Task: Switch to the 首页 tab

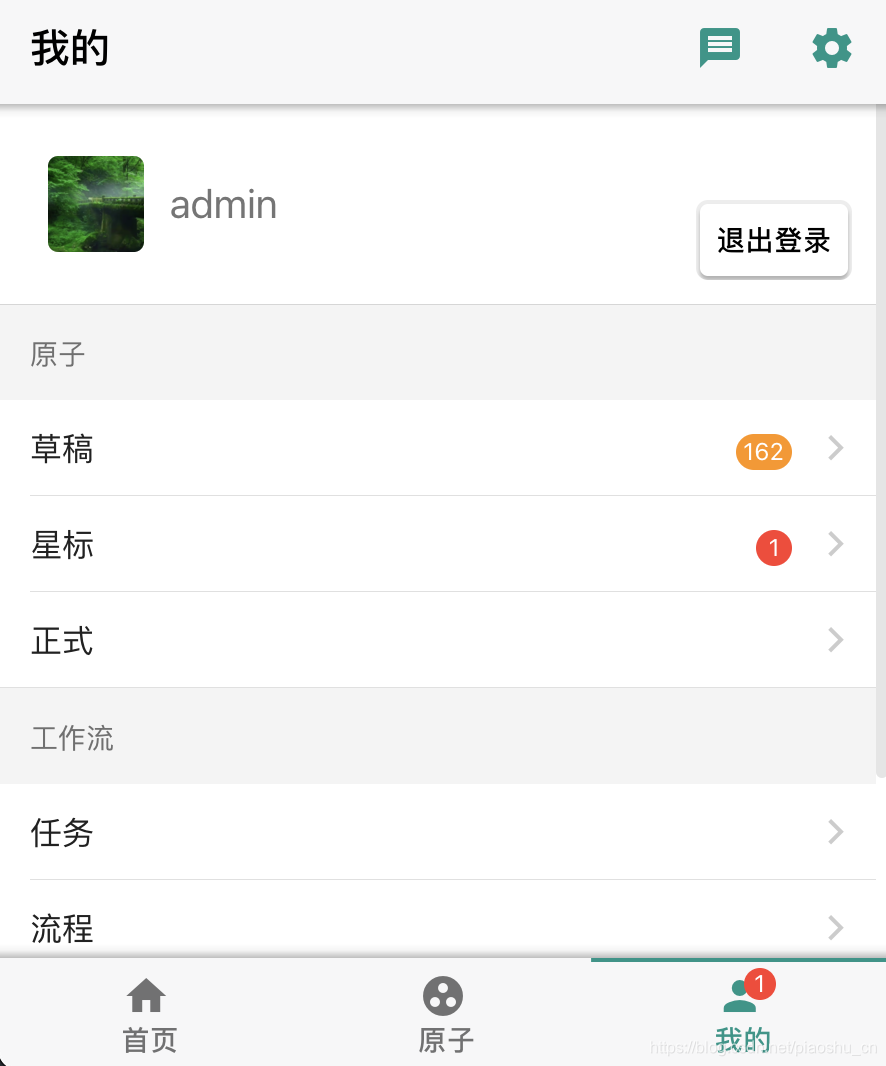Action: point(148,1014)
